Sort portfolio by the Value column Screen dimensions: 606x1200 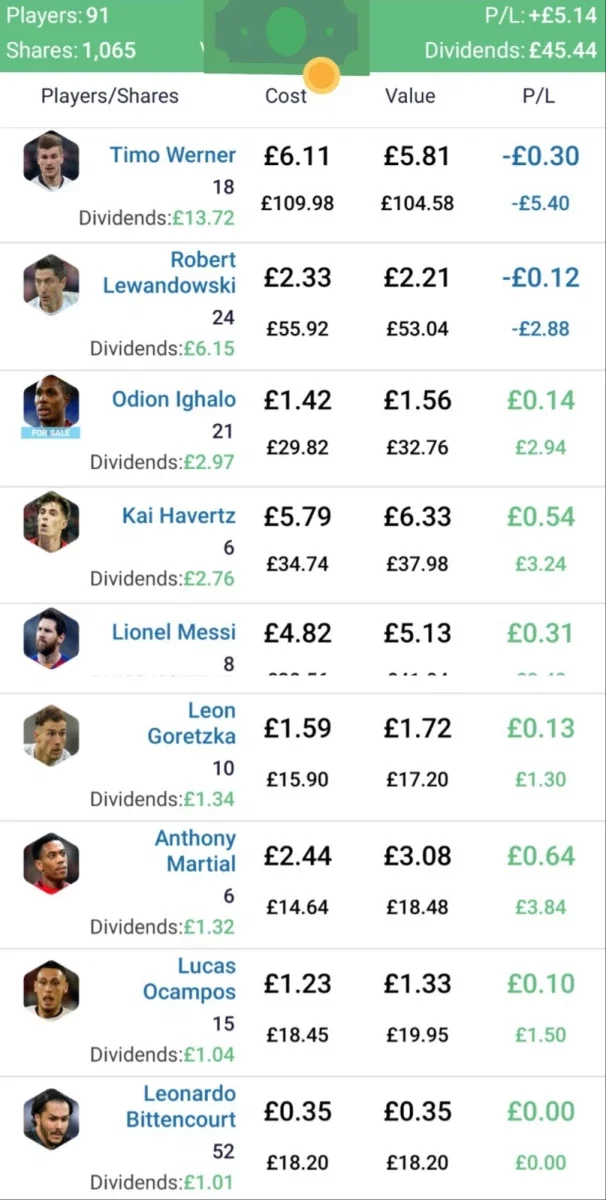[410, 96]
